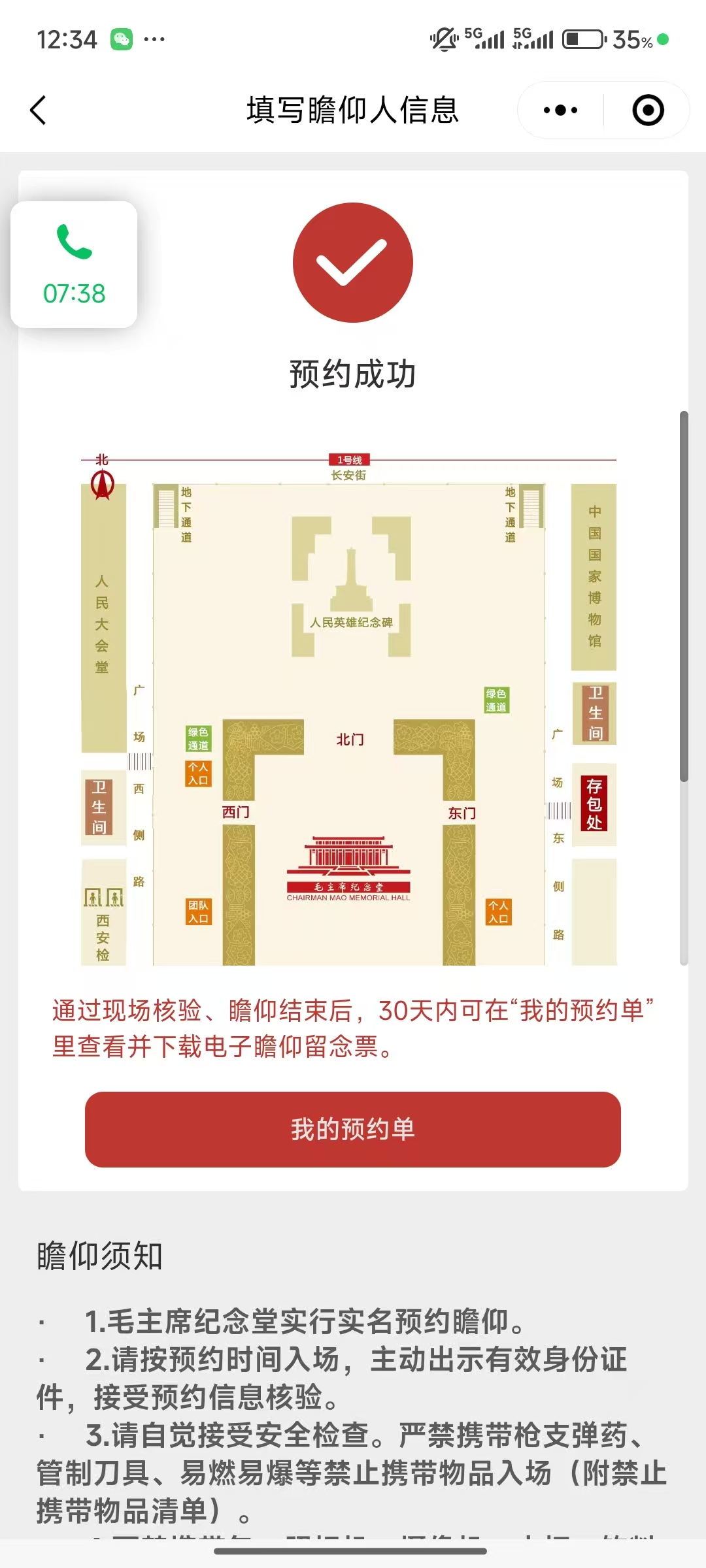Go back from the 填写瞻仰人信息 page
This screenshot has width=706, height=1568.
coord(39,110)
